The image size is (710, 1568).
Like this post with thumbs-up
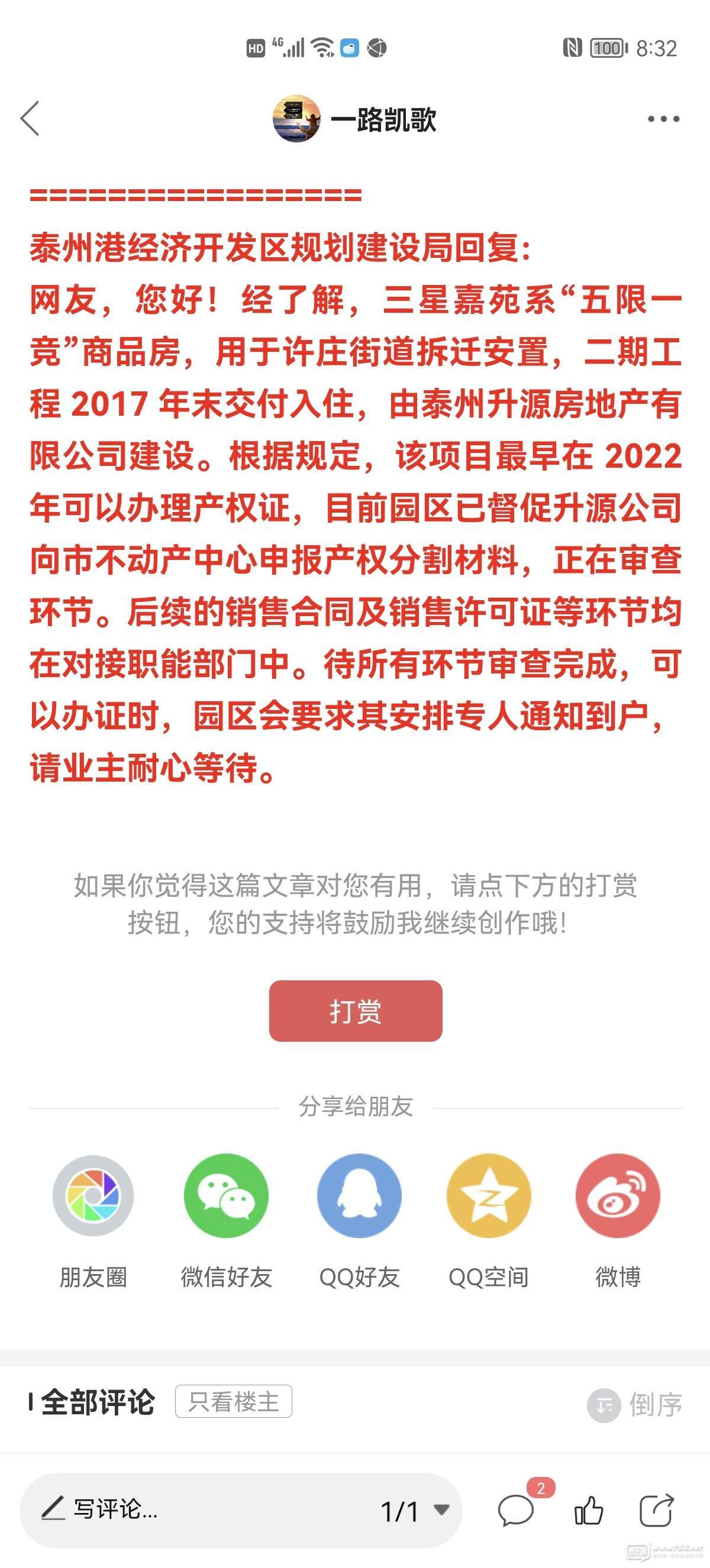588,1510
